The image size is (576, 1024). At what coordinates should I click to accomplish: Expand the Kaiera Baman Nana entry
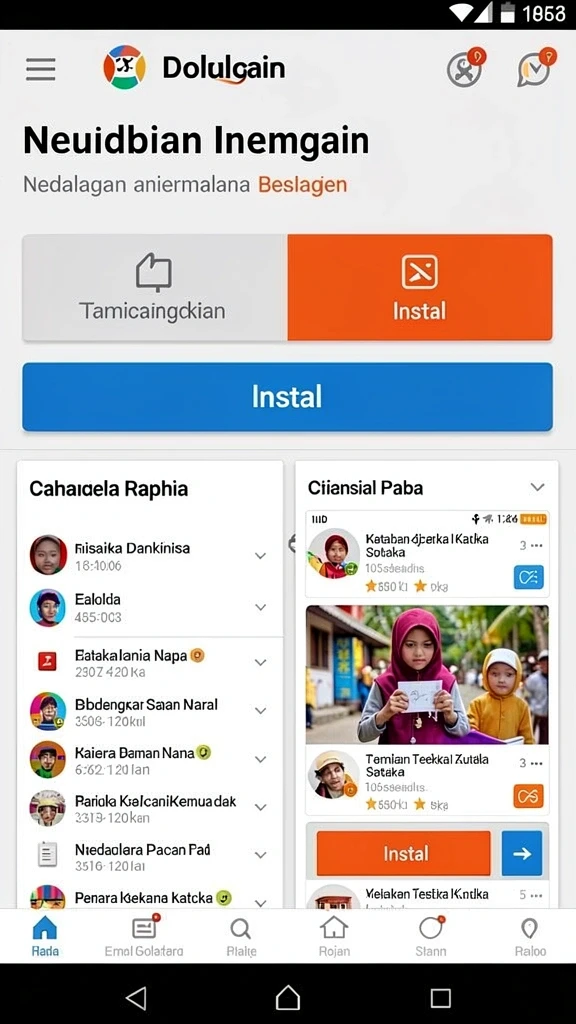tap(150, 760)
